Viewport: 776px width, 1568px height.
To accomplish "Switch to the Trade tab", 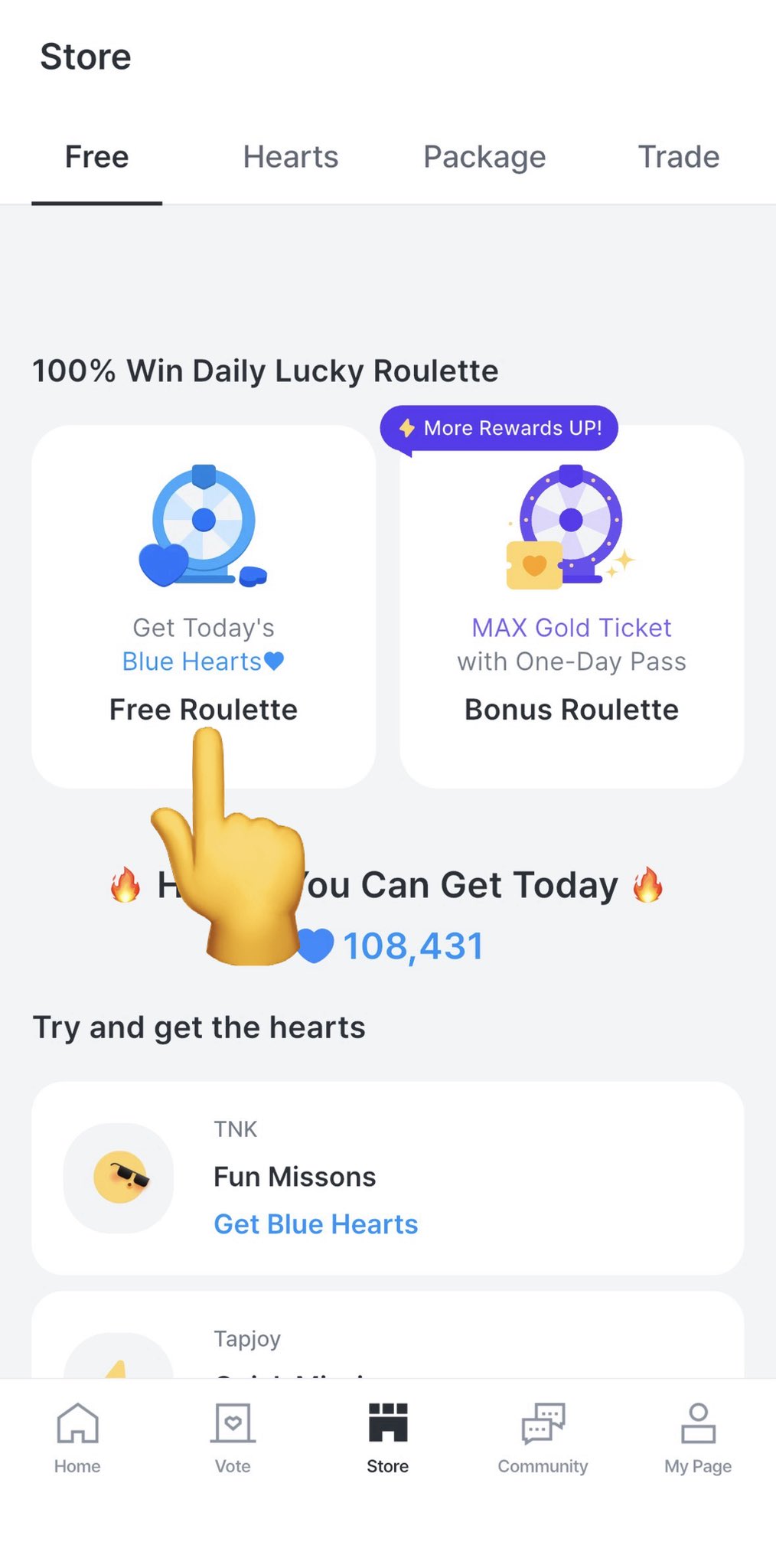I will 679,157.
